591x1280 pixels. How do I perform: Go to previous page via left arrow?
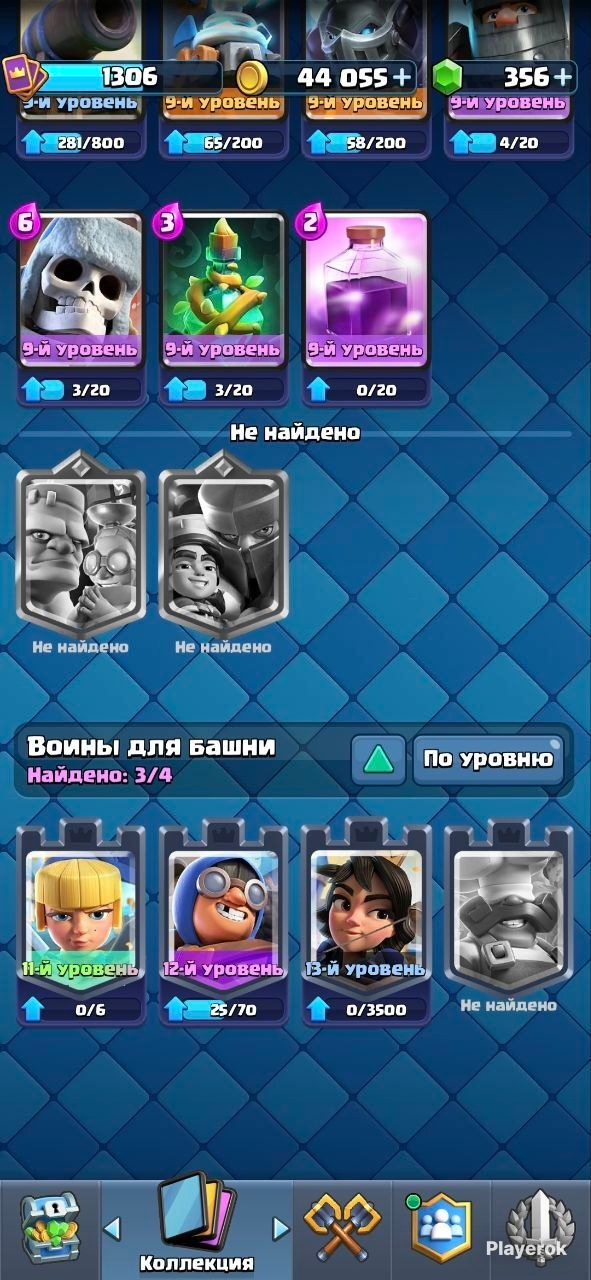112,1228
